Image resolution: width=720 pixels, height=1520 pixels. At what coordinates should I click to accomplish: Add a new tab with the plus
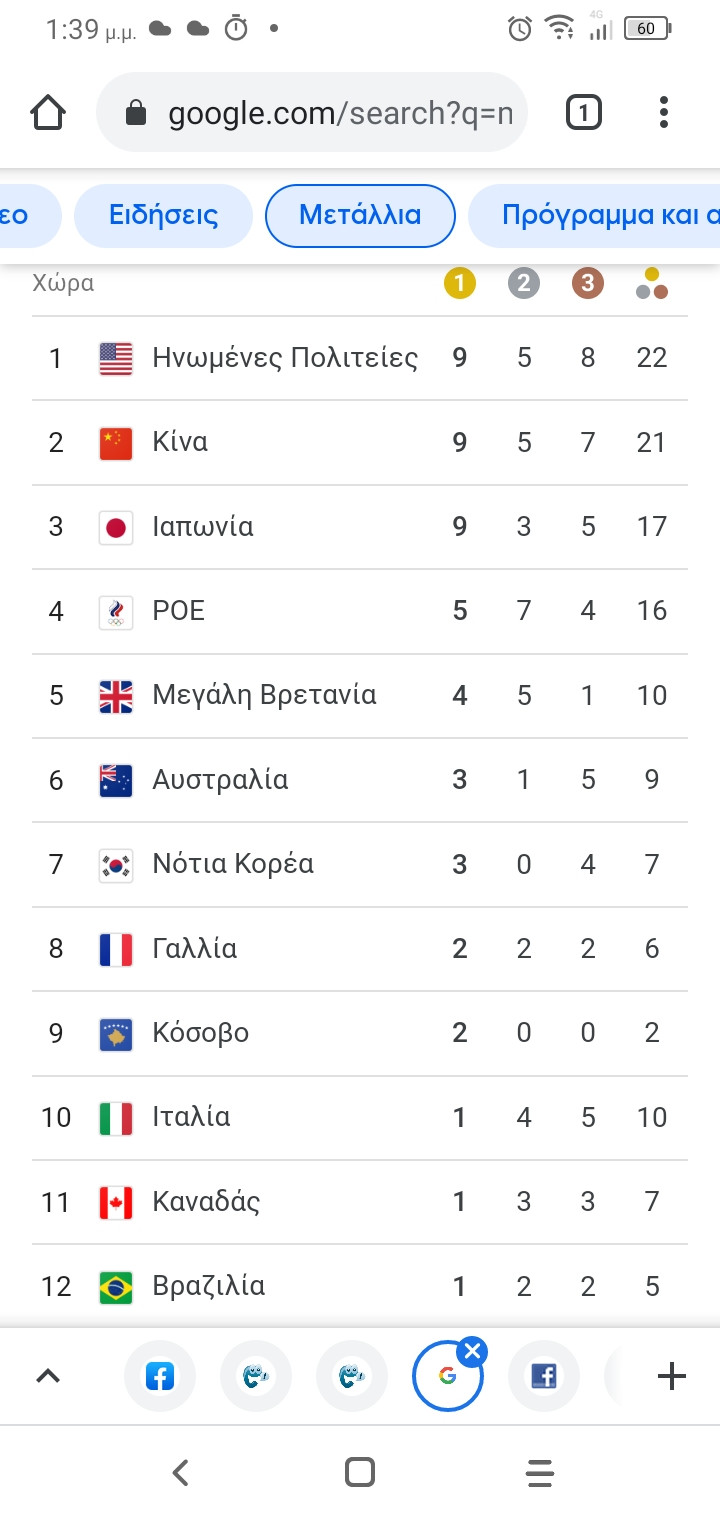pyautogui.click(x=671, y=1377)
